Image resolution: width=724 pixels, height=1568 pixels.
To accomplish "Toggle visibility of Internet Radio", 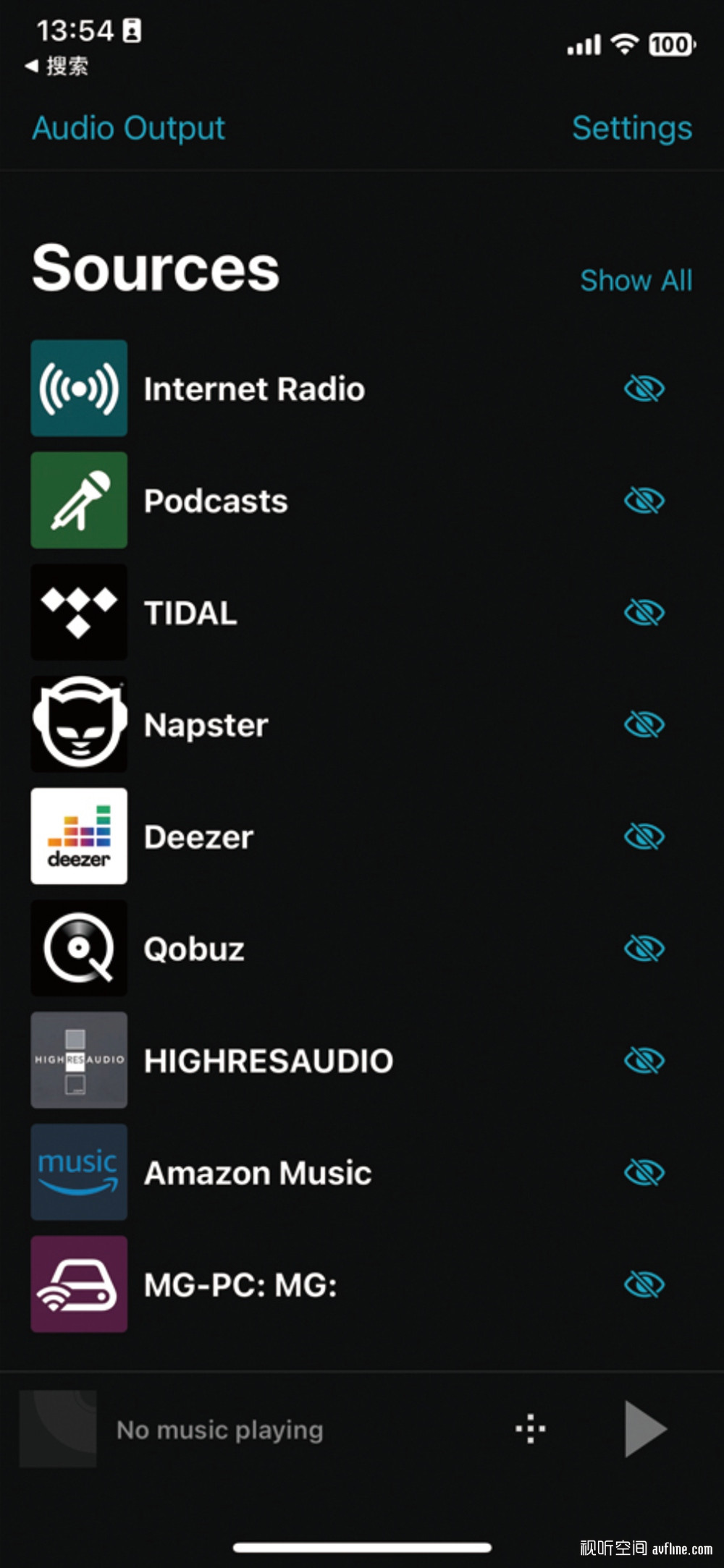I will pyautogui.click(x=644, y=389).
